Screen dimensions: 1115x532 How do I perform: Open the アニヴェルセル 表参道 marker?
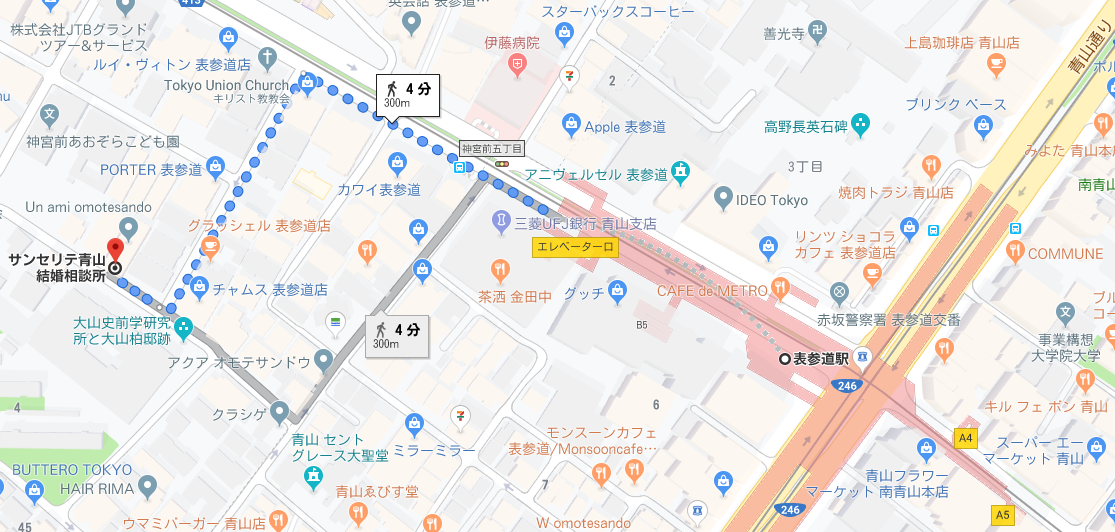(x=680, y=172)
